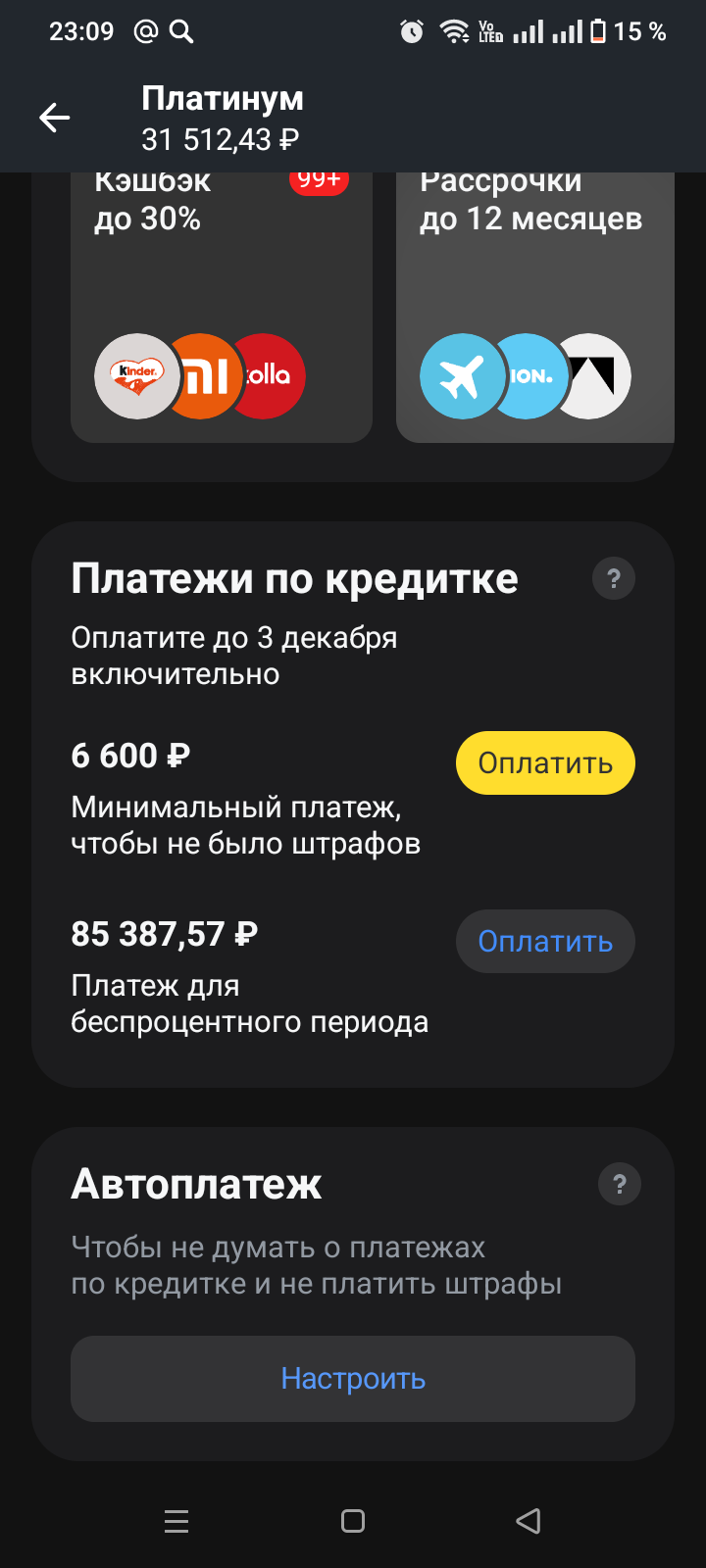
Task: Open the help icon next to Автоплатеж
Action: pyautogui.click(x=619, y=1184)
